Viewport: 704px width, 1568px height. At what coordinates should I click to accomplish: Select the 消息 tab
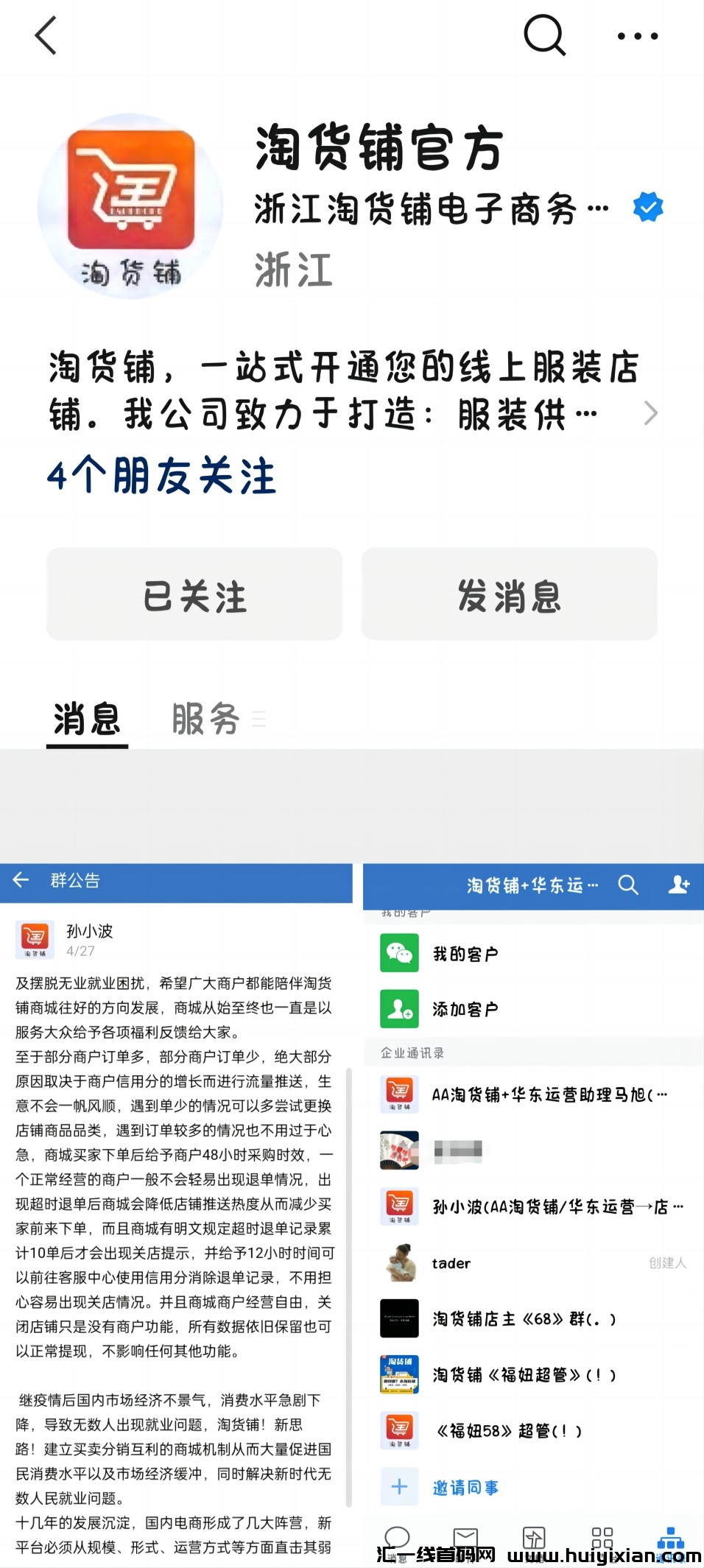point(86,718)
